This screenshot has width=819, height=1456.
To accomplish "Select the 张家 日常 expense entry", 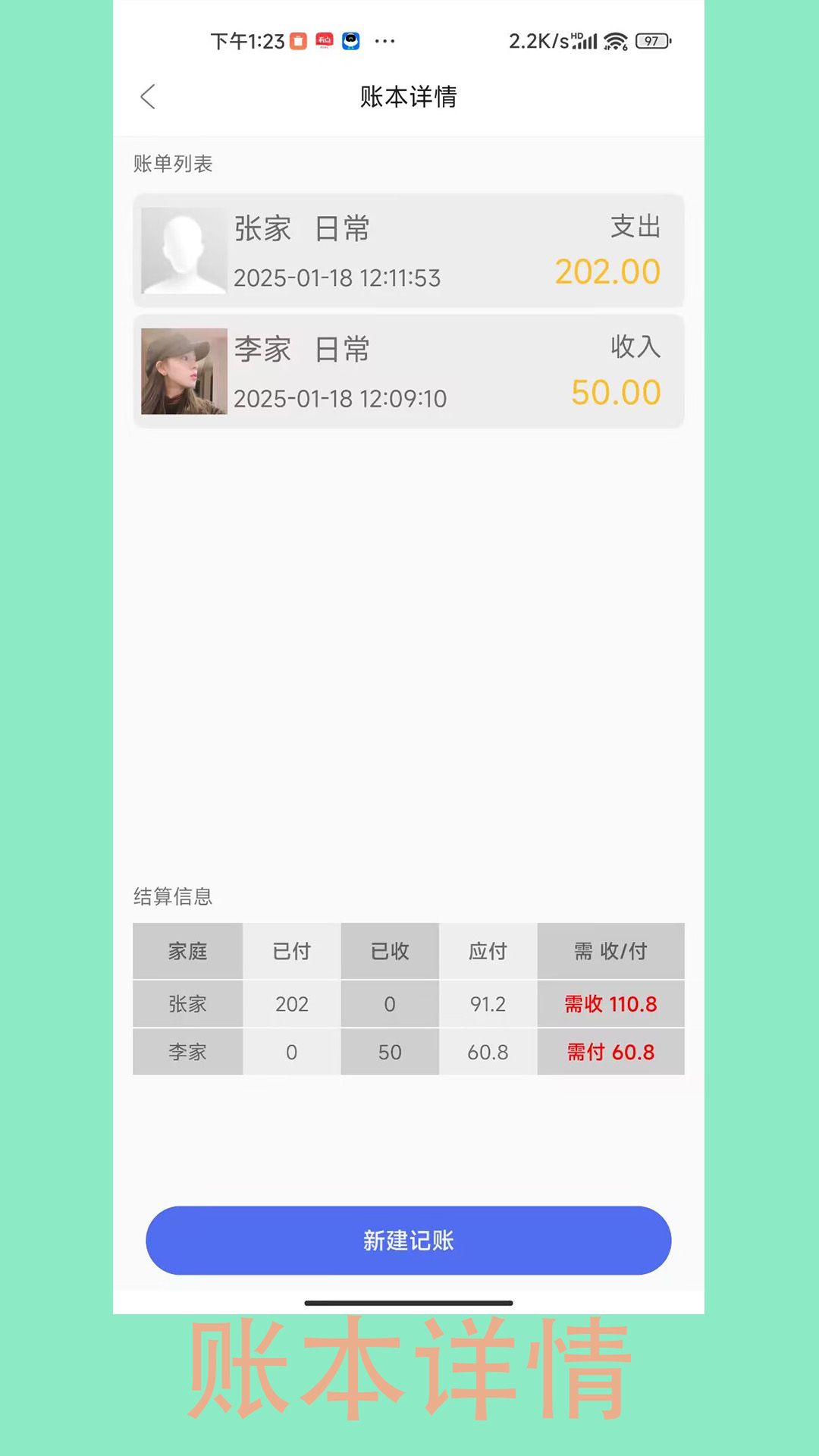I will [x=409, y=251].
